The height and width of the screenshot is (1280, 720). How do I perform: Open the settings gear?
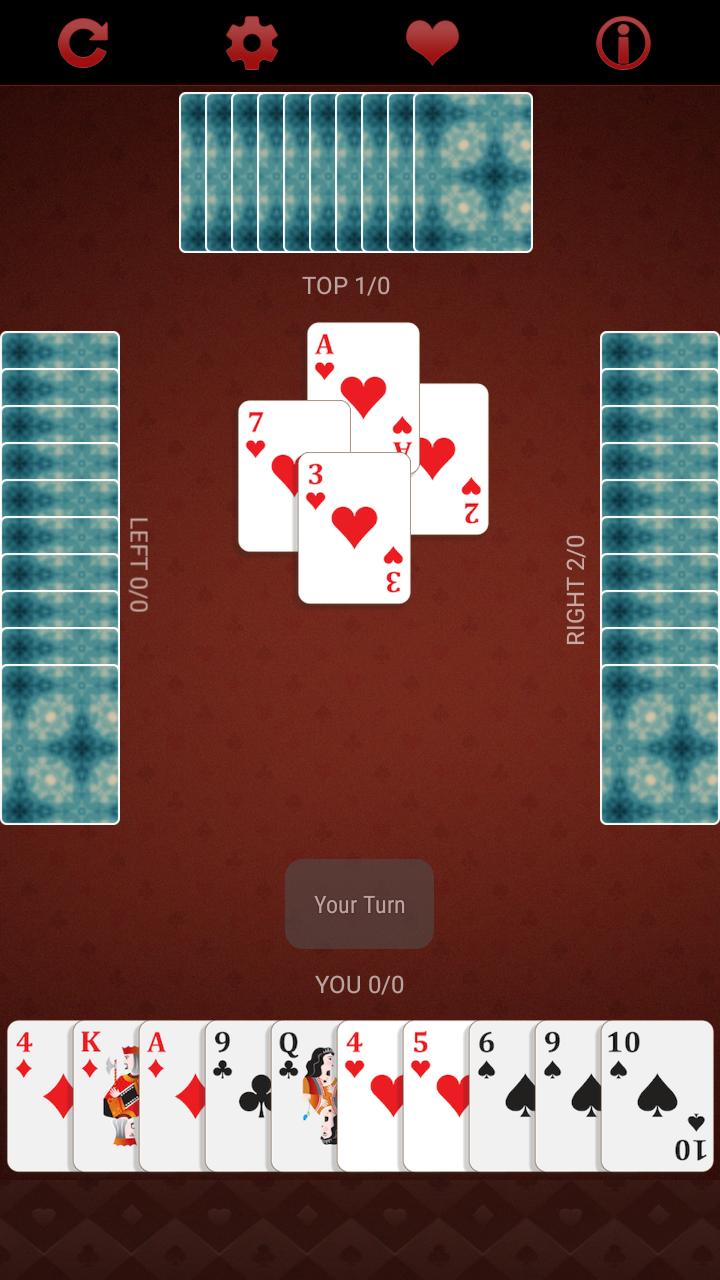coord(251,43)
